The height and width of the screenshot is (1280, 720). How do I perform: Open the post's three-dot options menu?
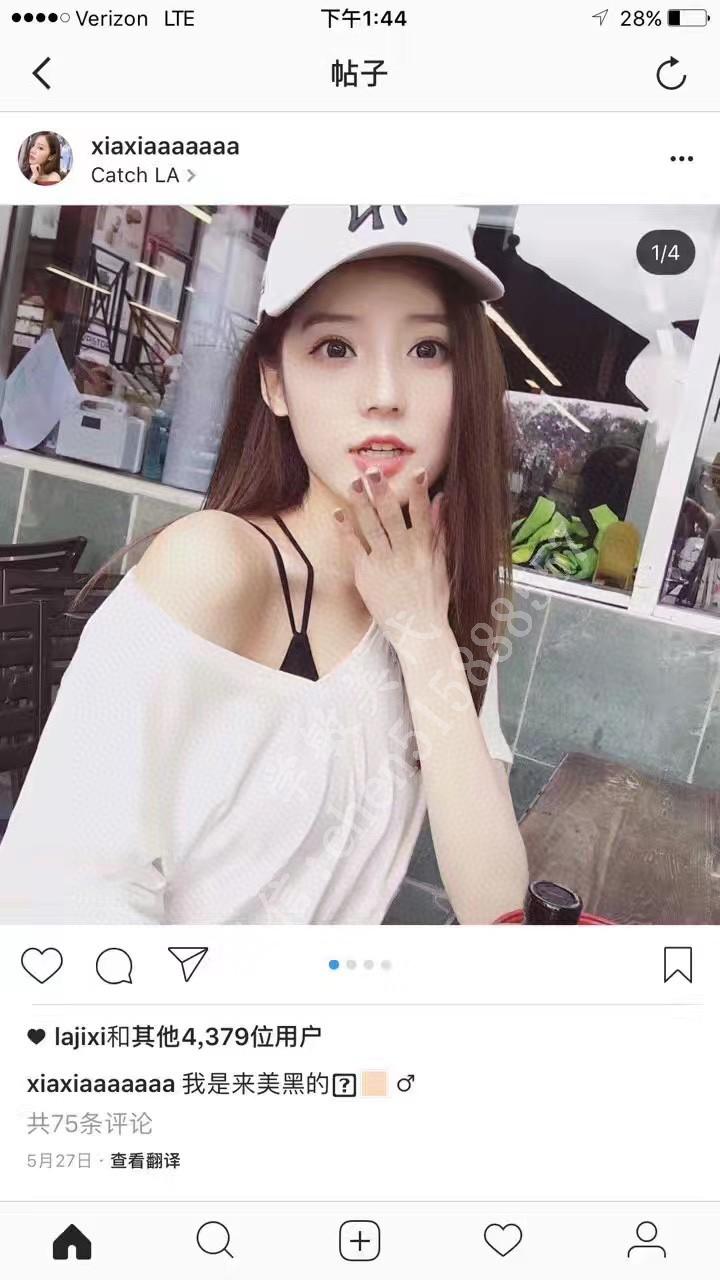(681, 159)
